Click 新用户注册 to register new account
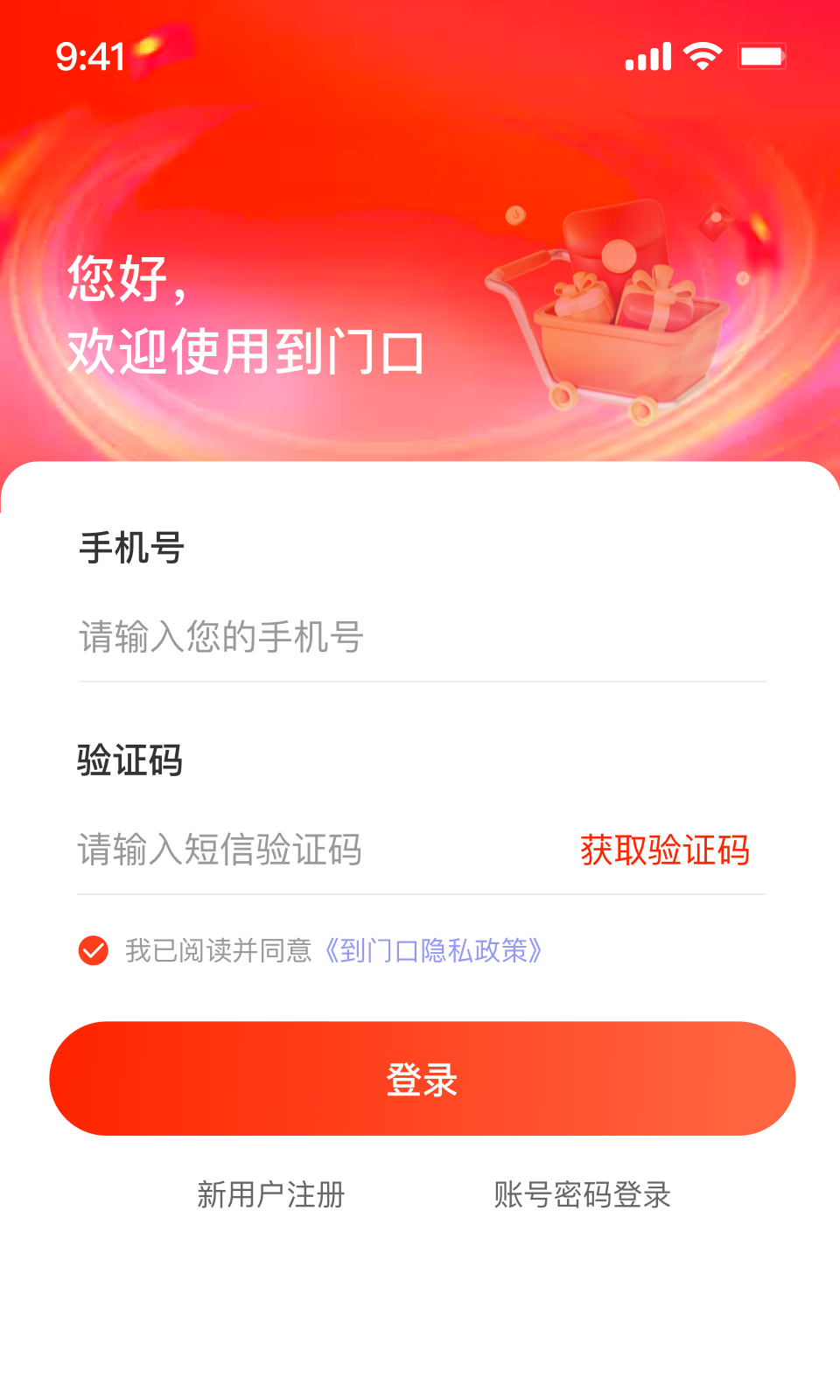The width and height of the screenshot is (840, 1400). [x=271, y=1193]
